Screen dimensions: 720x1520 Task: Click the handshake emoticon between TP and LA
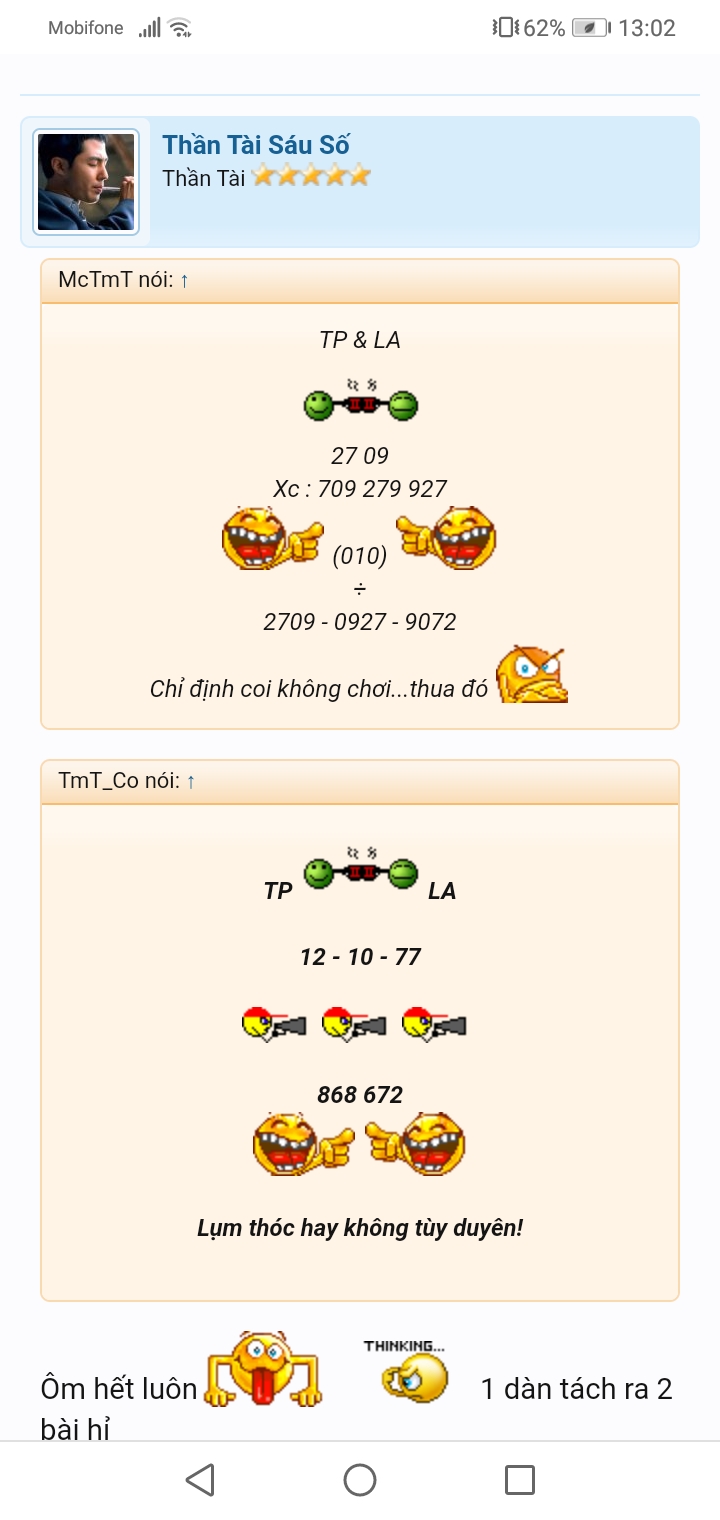(360, 870)
